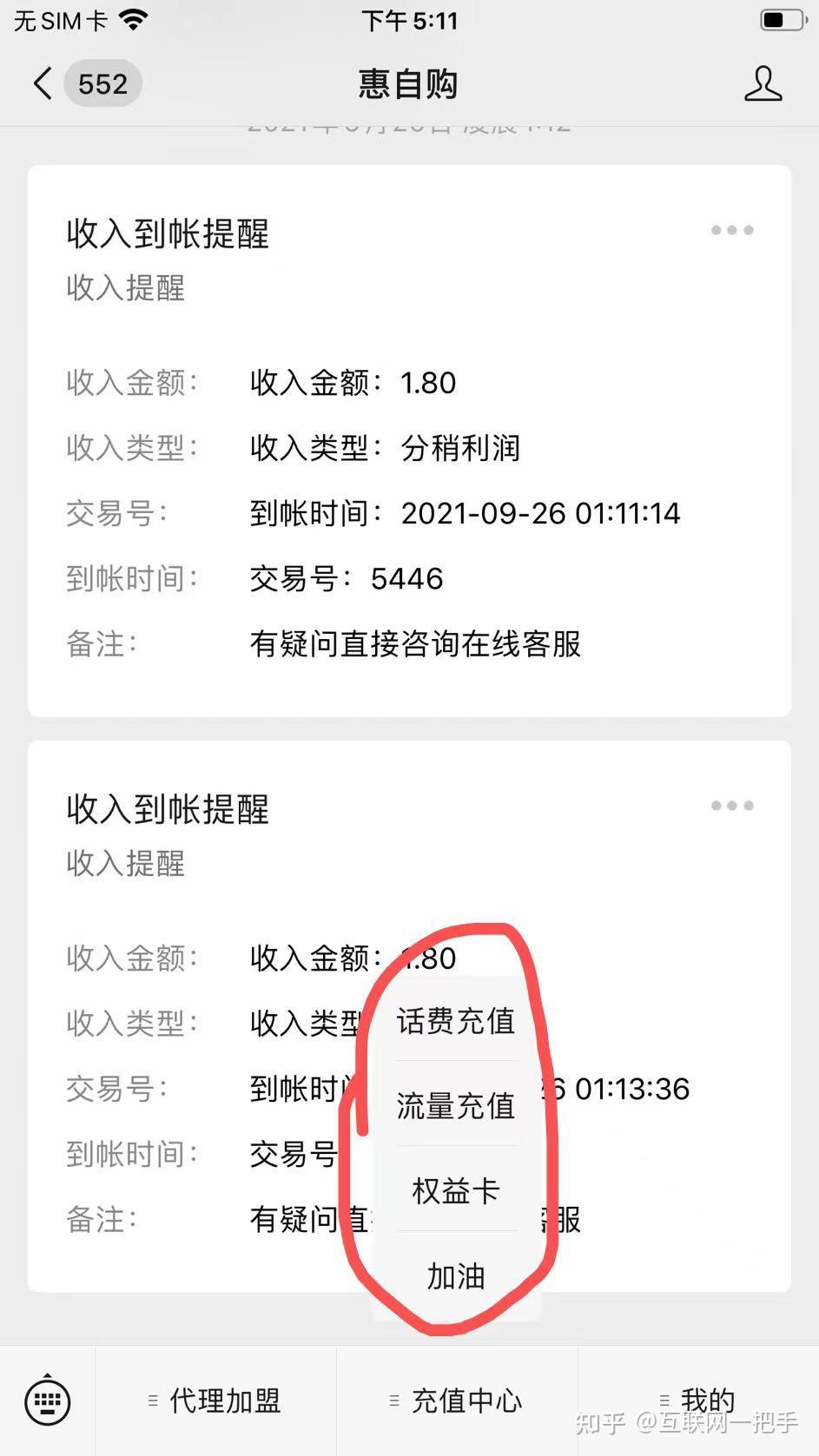Choose 加油 in the popup menu

(x=456, y=1276)
